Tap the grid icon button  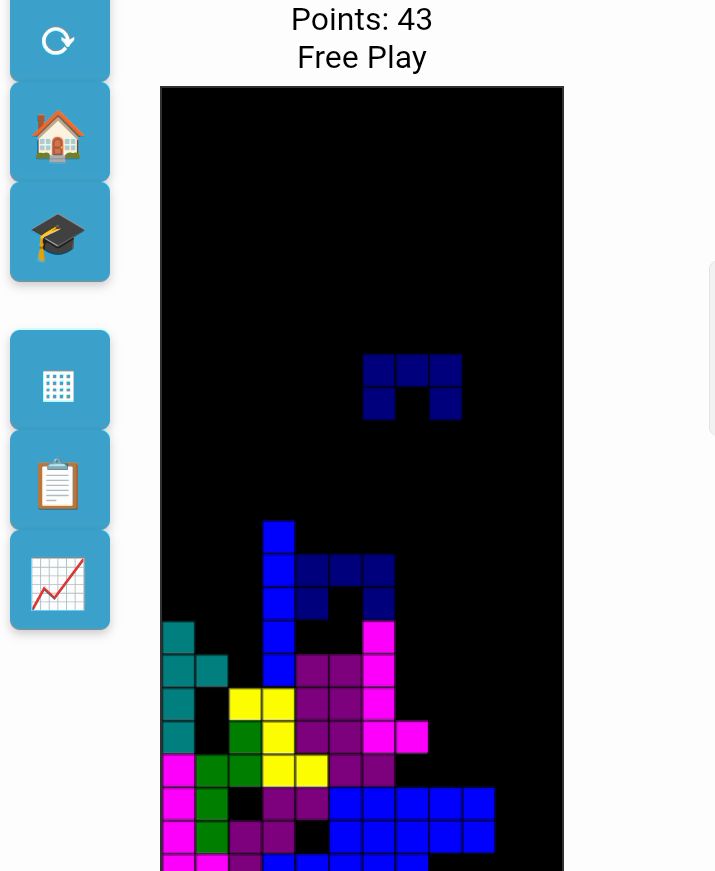(x=59, y=381)
